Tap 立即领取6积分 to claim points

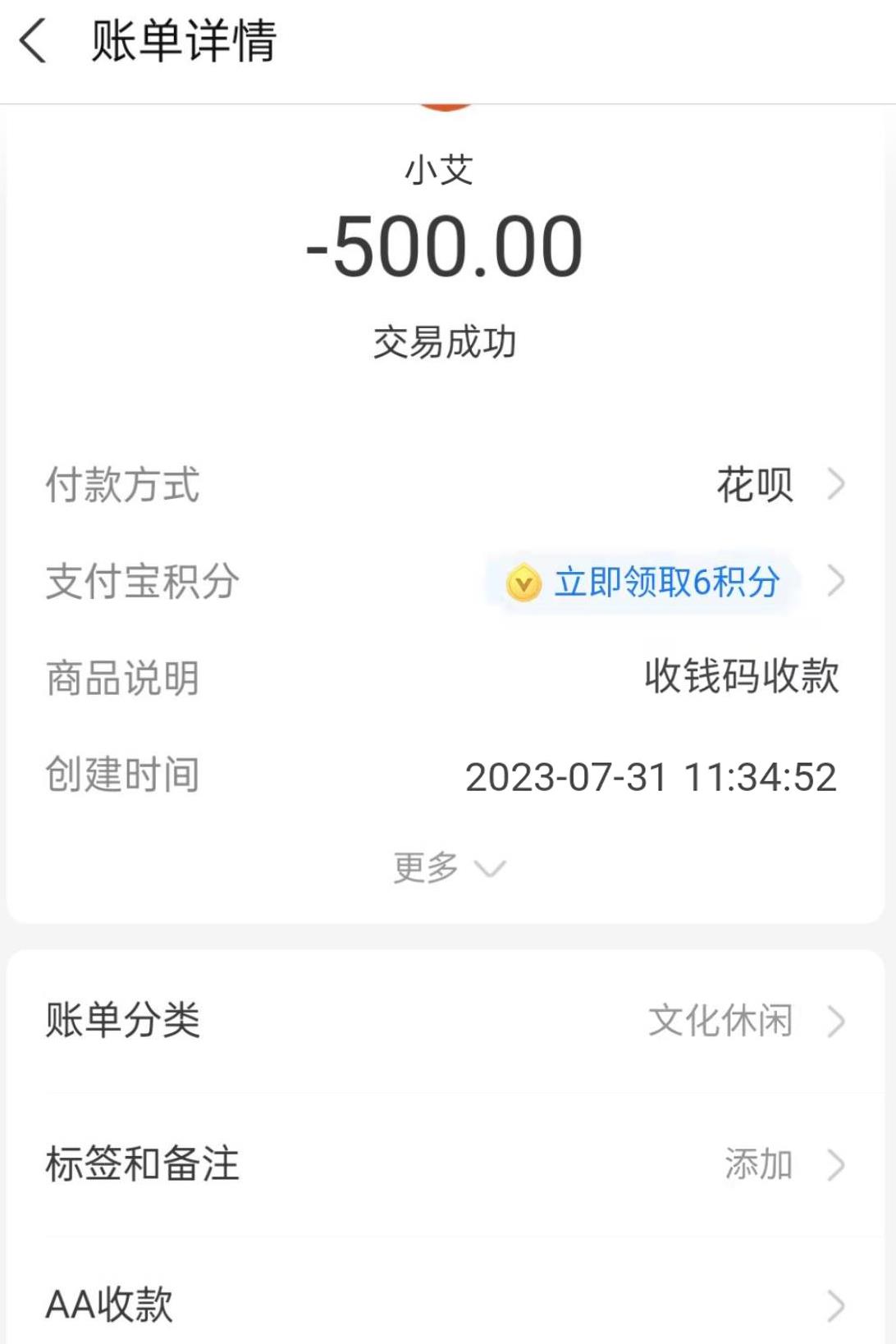[x=665, y=582]
